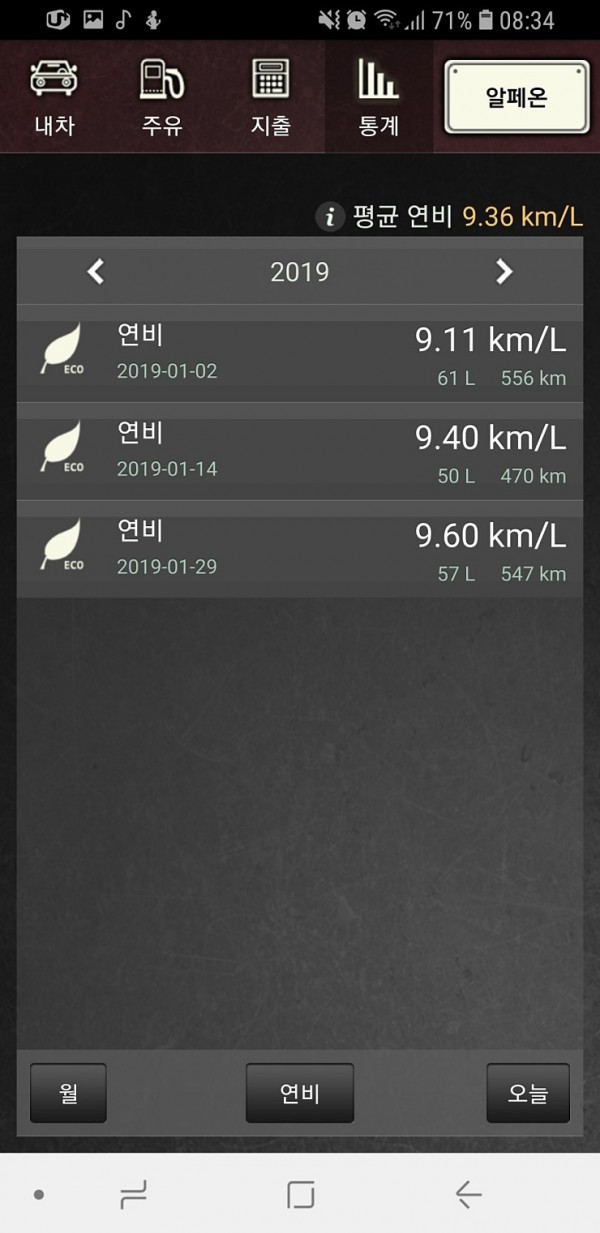Tap the 연비 button at the bottom

[300, 1093]
